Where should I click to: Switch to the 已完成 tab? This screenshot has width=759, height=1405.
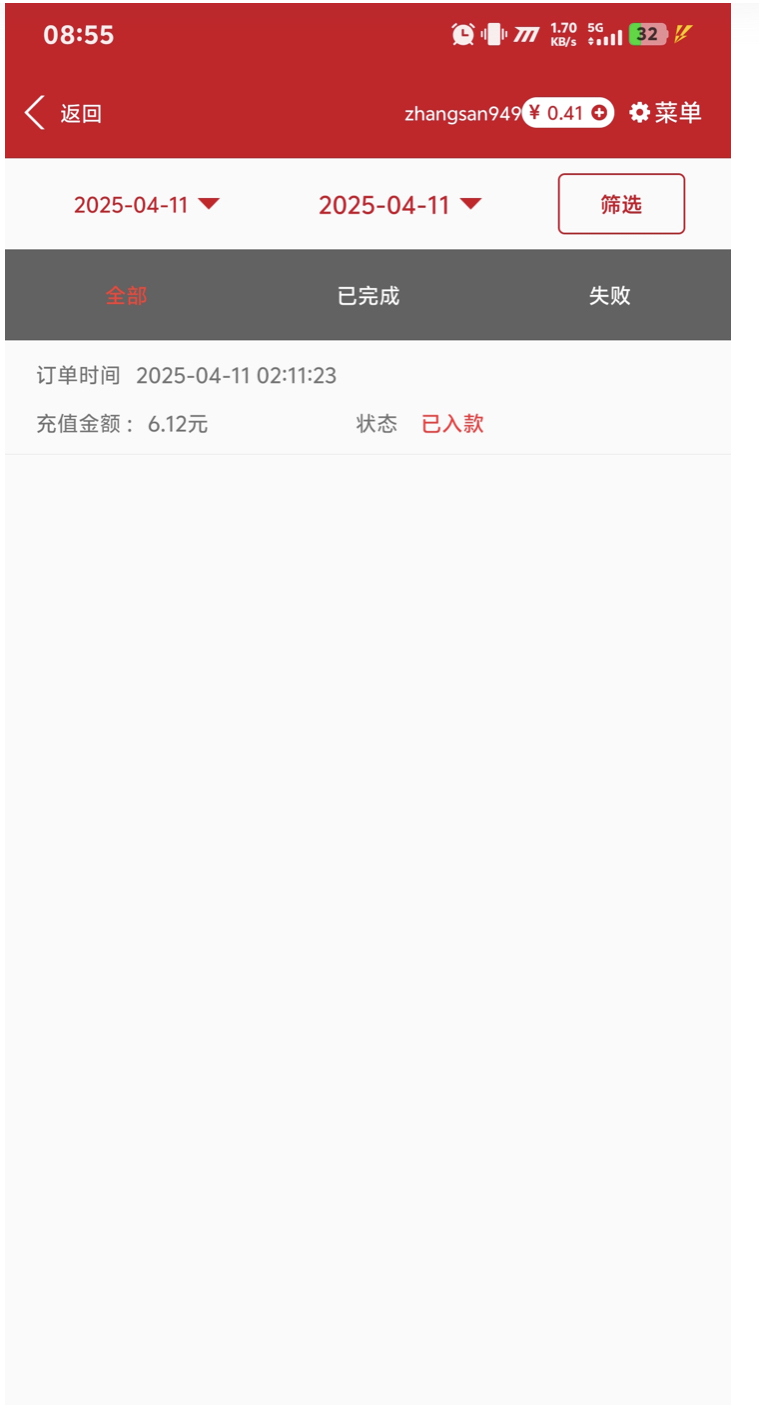click(x=368, y=296)
